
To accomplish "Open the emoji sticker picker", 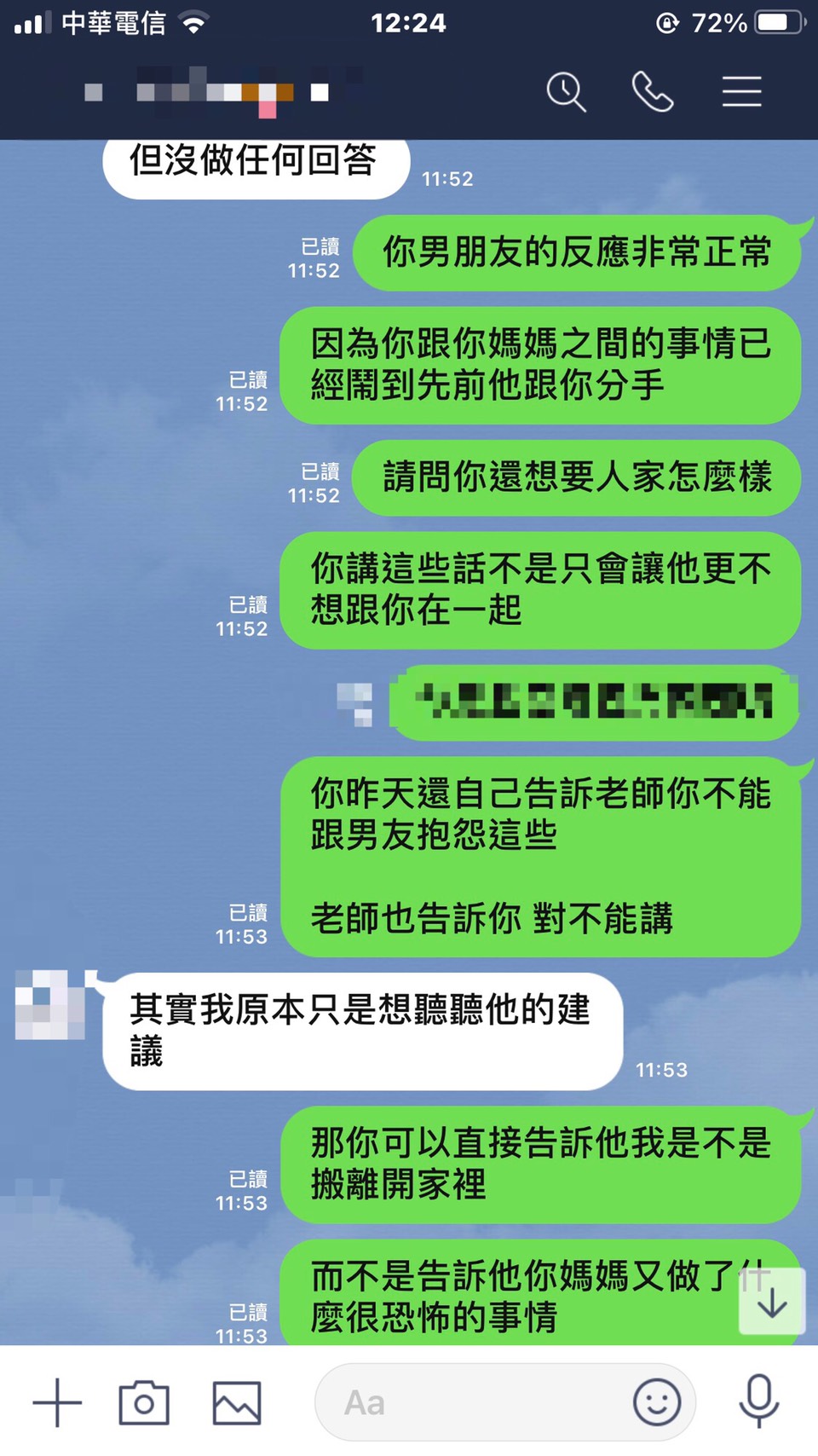I will click(657, 1402).
